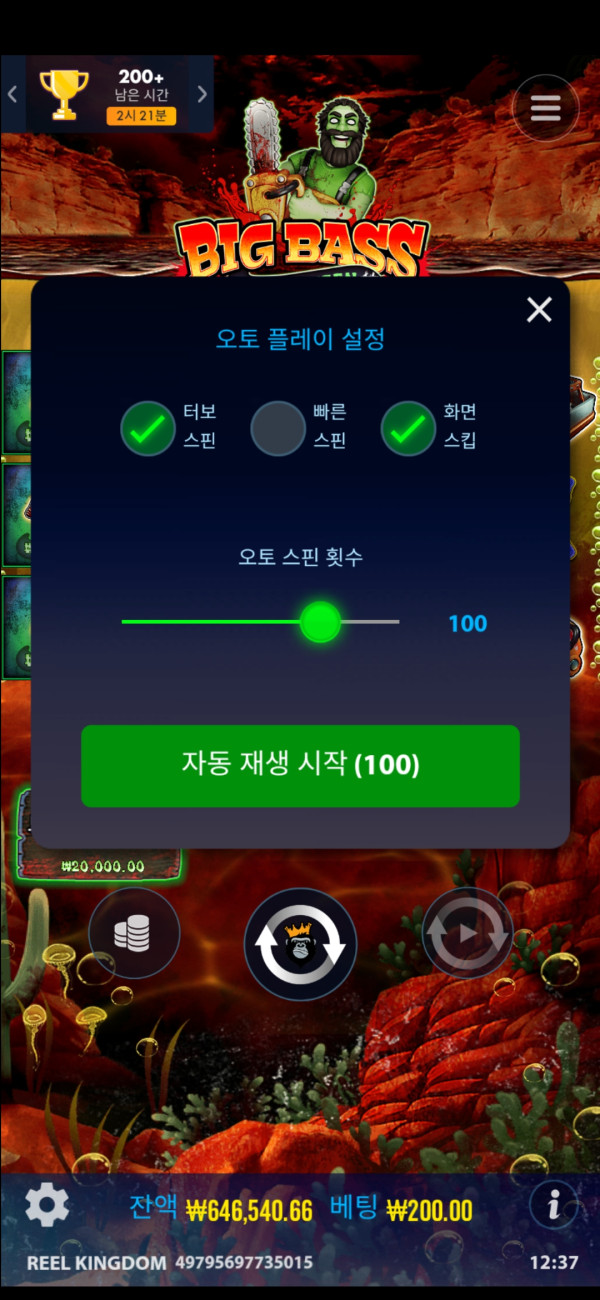Screen dimensions: 600x1300
Task: Tap the 오토 스핀 횟수 slider handle
Action: 321,622
